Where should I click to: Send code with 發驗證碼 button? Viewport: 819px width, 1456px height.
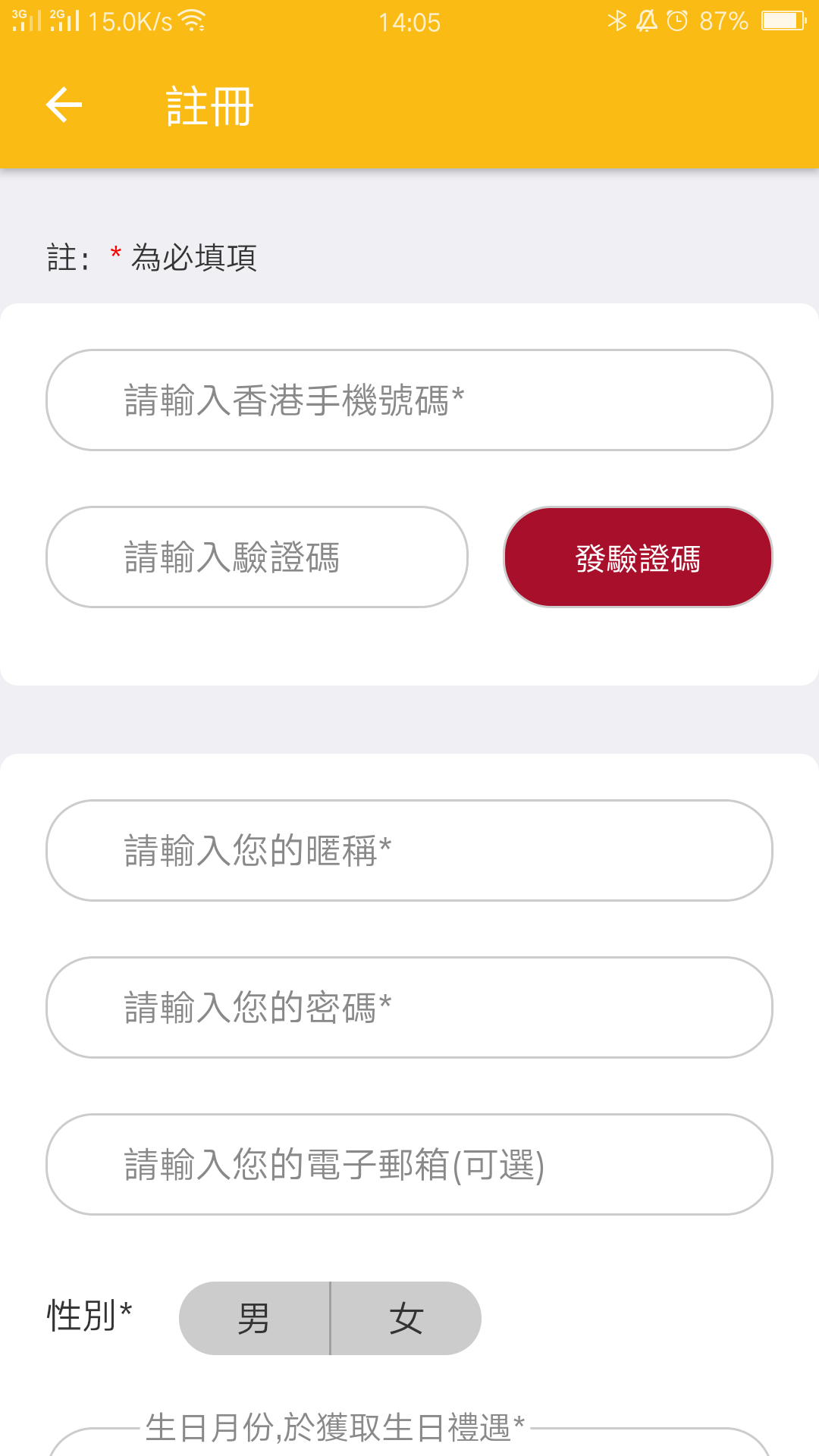pos(638,557)
